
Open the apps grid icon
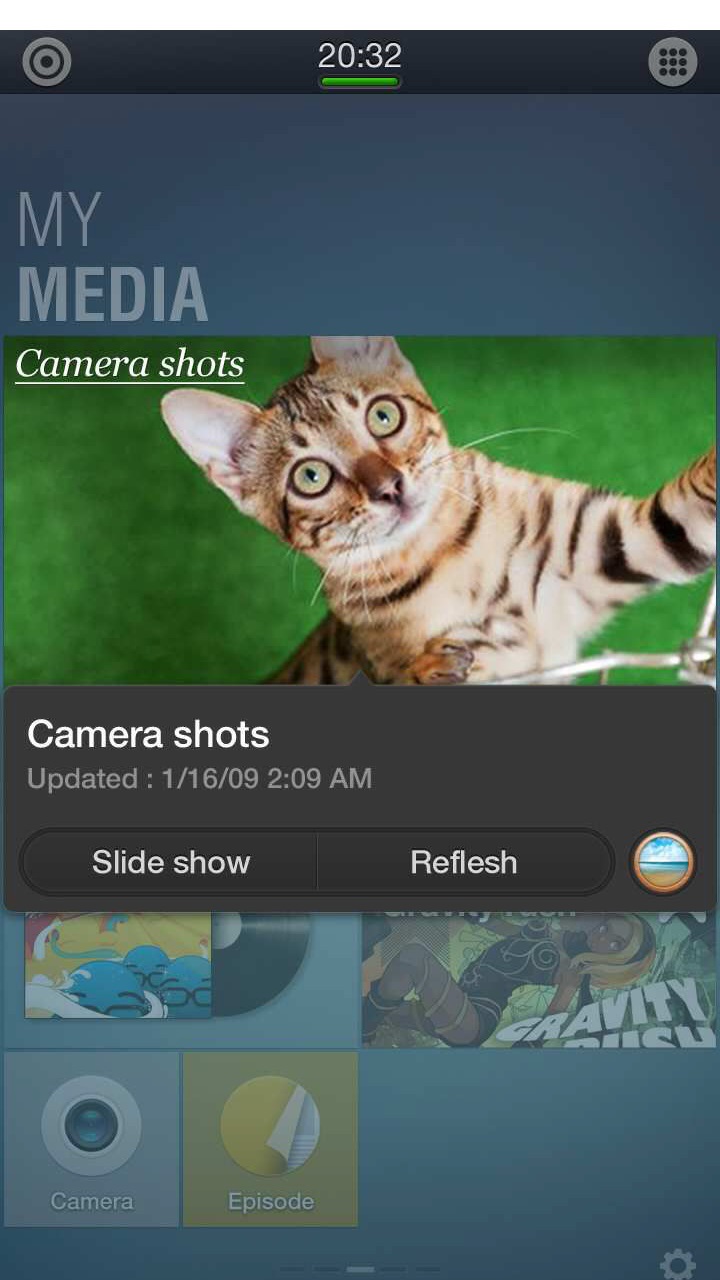[673, 62]
